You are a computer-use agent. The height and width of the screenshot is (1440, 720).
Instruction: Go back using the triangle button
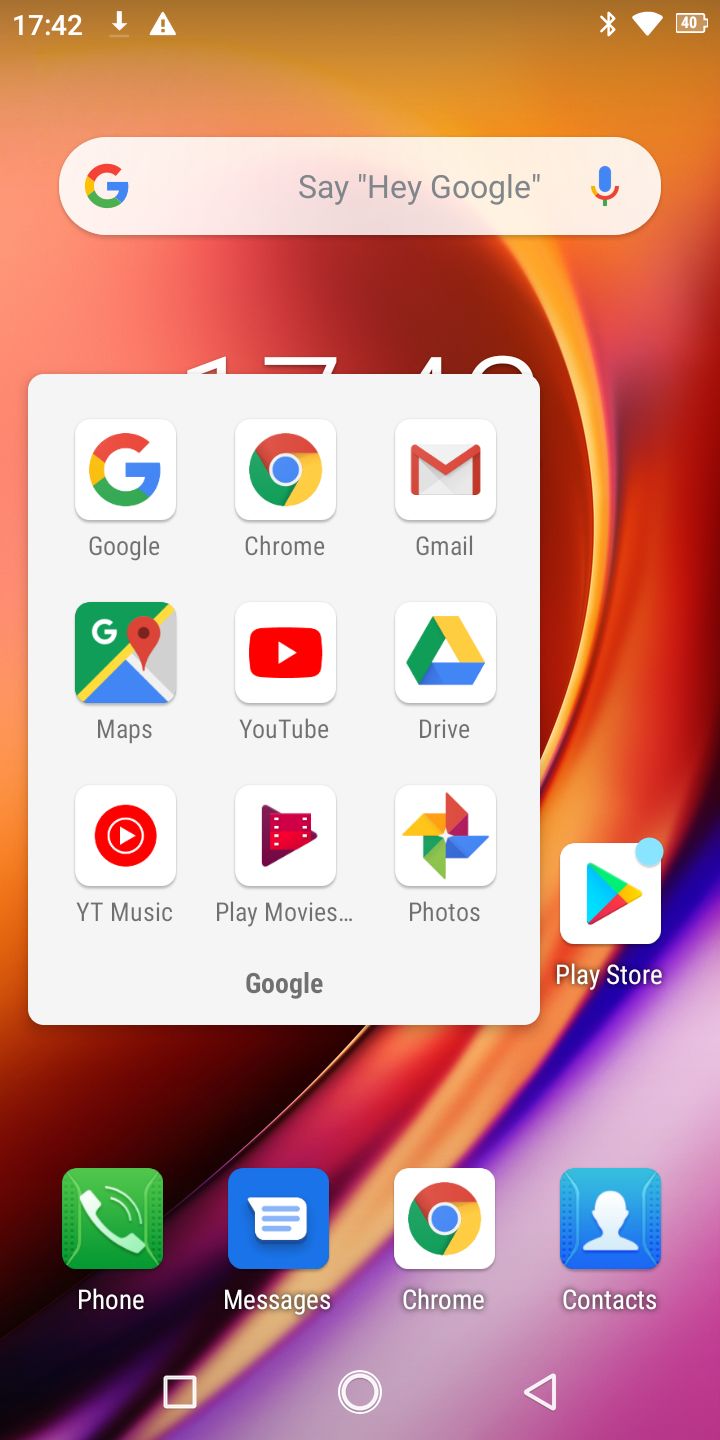[540, 1391]
